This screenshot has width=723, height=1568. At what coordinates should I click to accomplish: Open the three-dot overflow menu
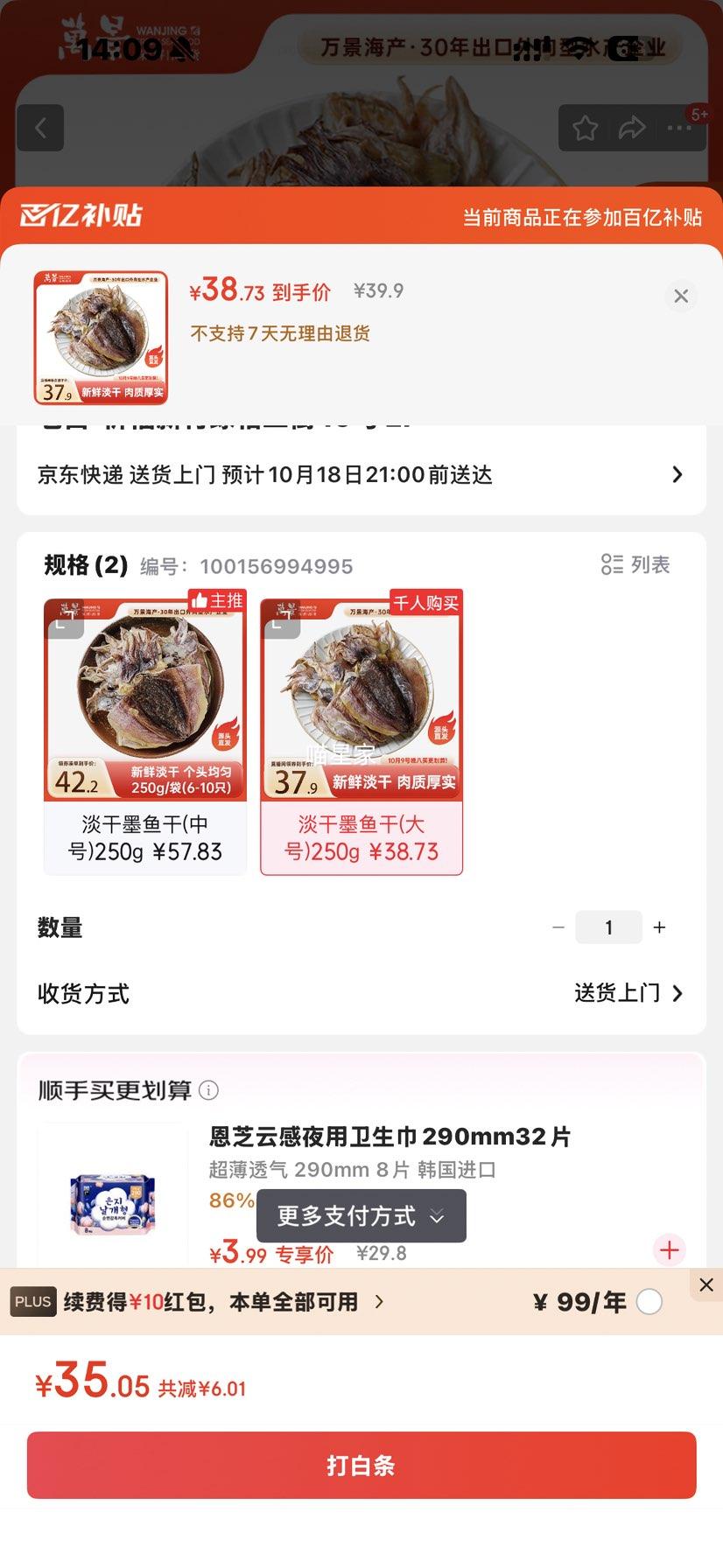click(x=679, y=129)
